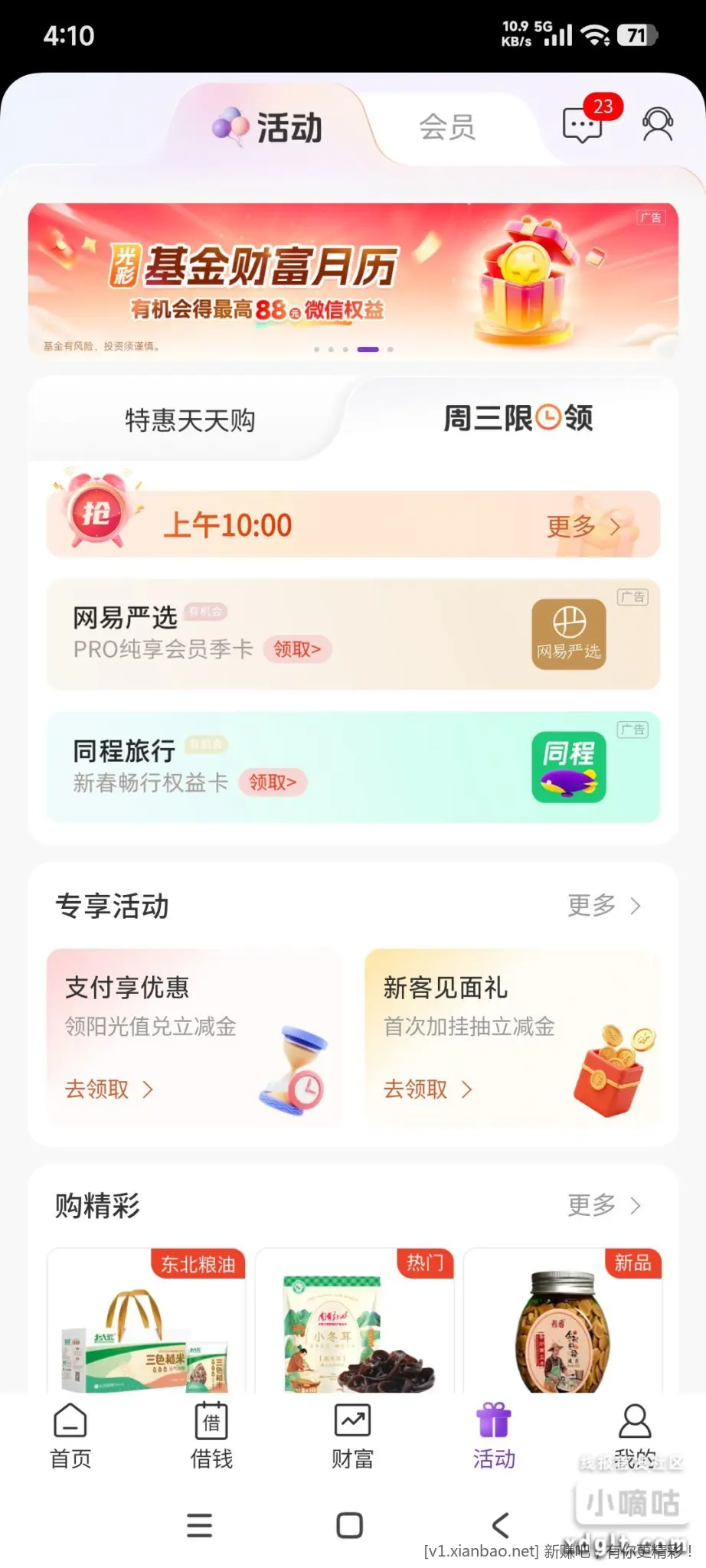Select the 特惠天天购 tab
The image size is (706, 1568).
click(x=190, y=420)
